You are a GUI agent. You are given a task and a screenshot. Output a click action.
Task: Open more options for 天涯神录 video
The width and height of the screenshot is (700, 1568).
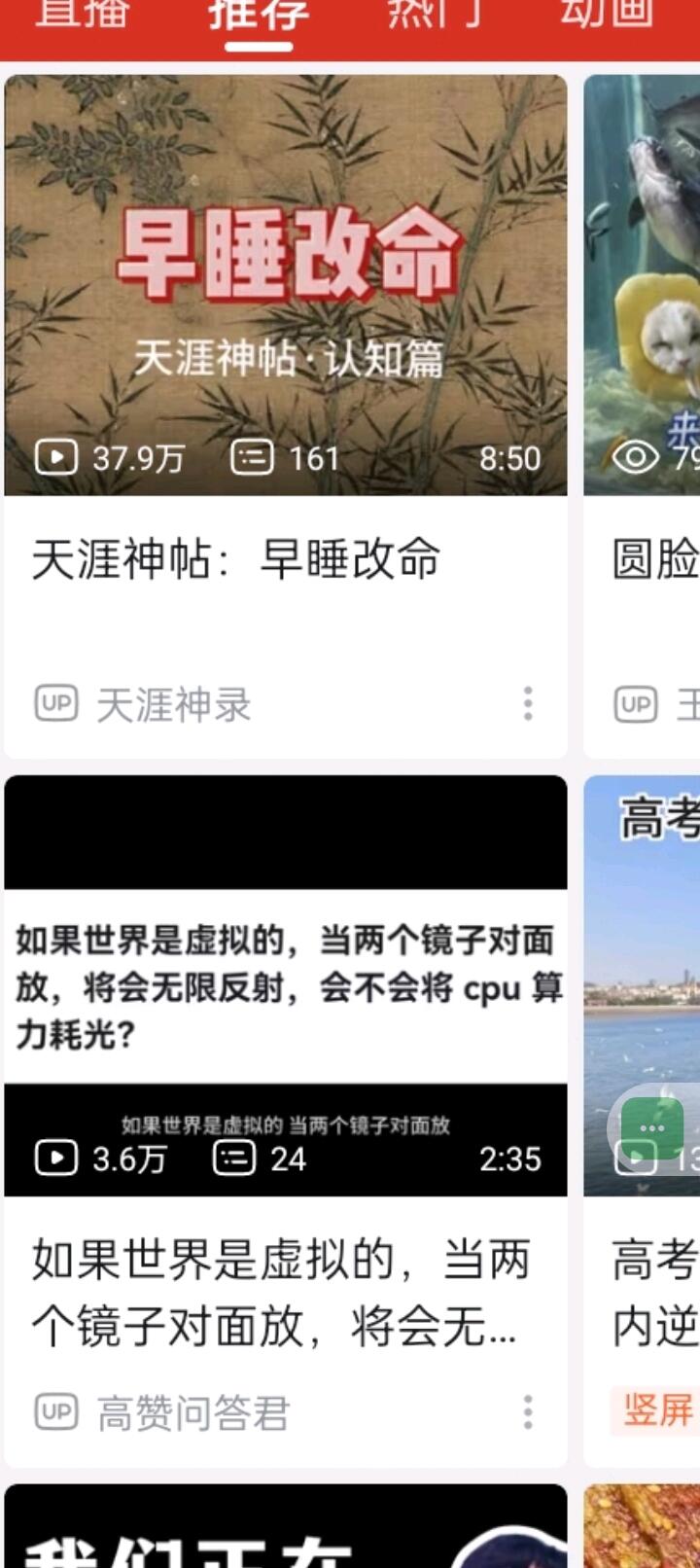click(528, 703)
